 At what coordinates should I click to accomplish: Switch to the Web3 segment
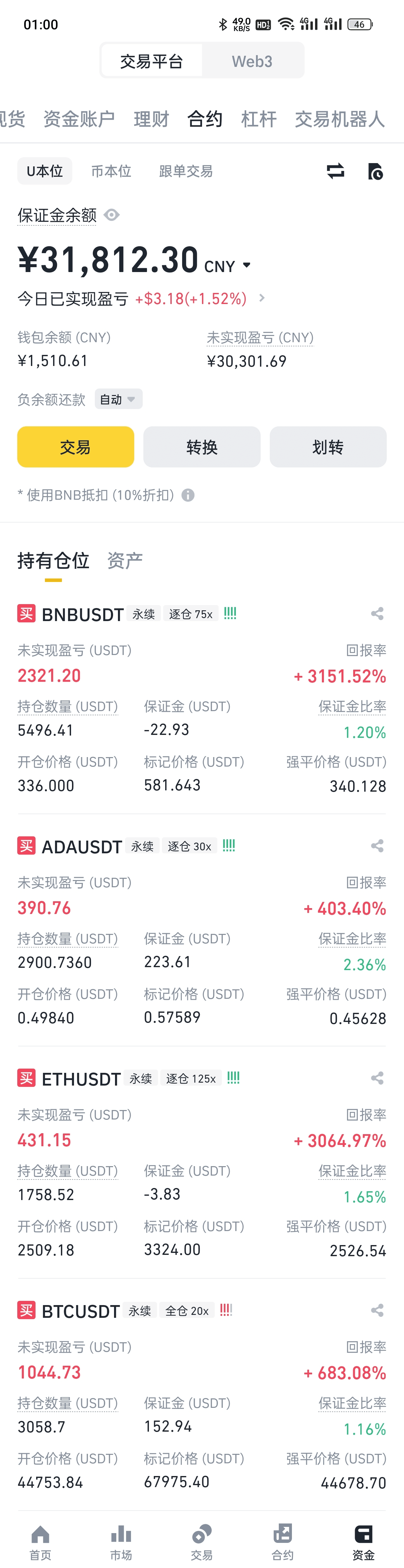tap(252, 61)
